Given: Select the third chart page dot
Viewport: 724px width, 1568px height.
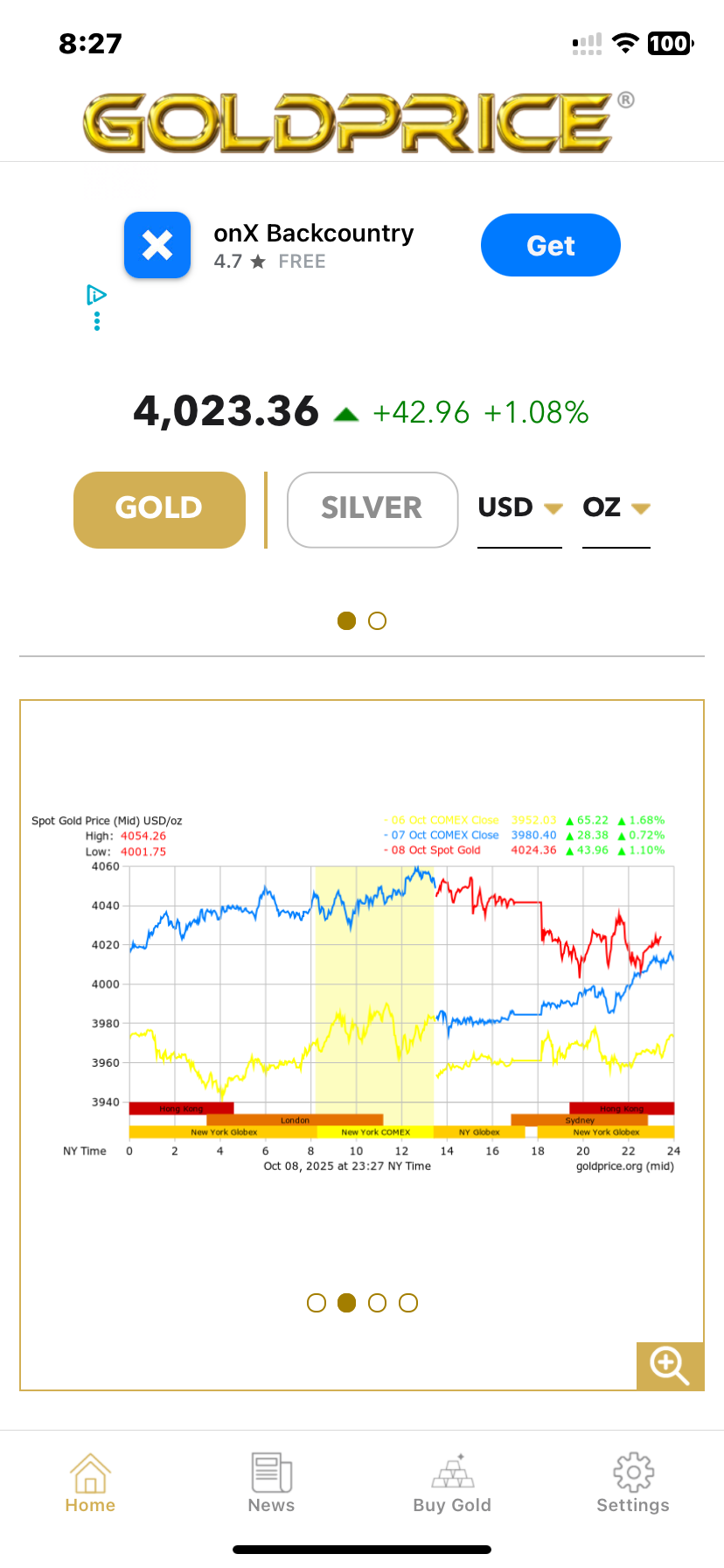Looking at the screenshot, I should pos(377,1303).
